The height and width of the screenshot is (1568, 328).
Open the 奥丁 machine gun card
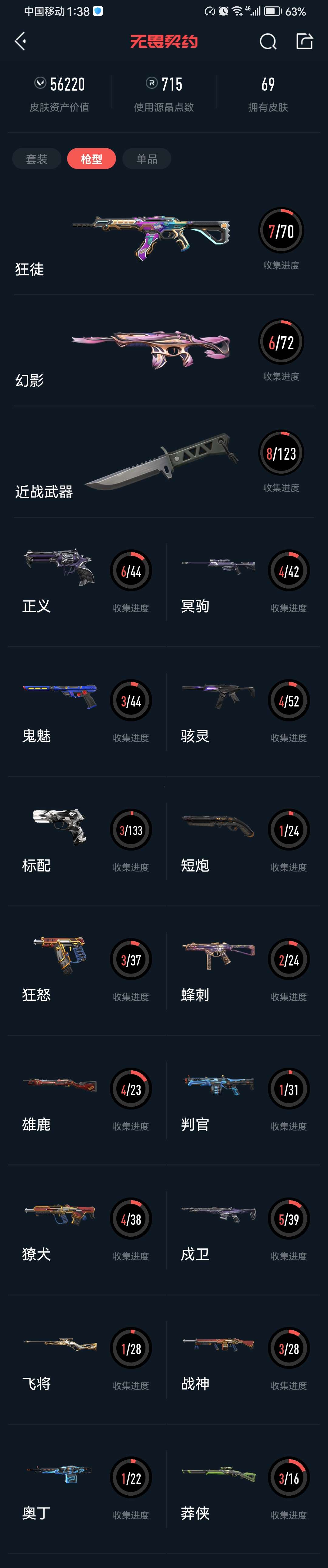(86, 1488)
